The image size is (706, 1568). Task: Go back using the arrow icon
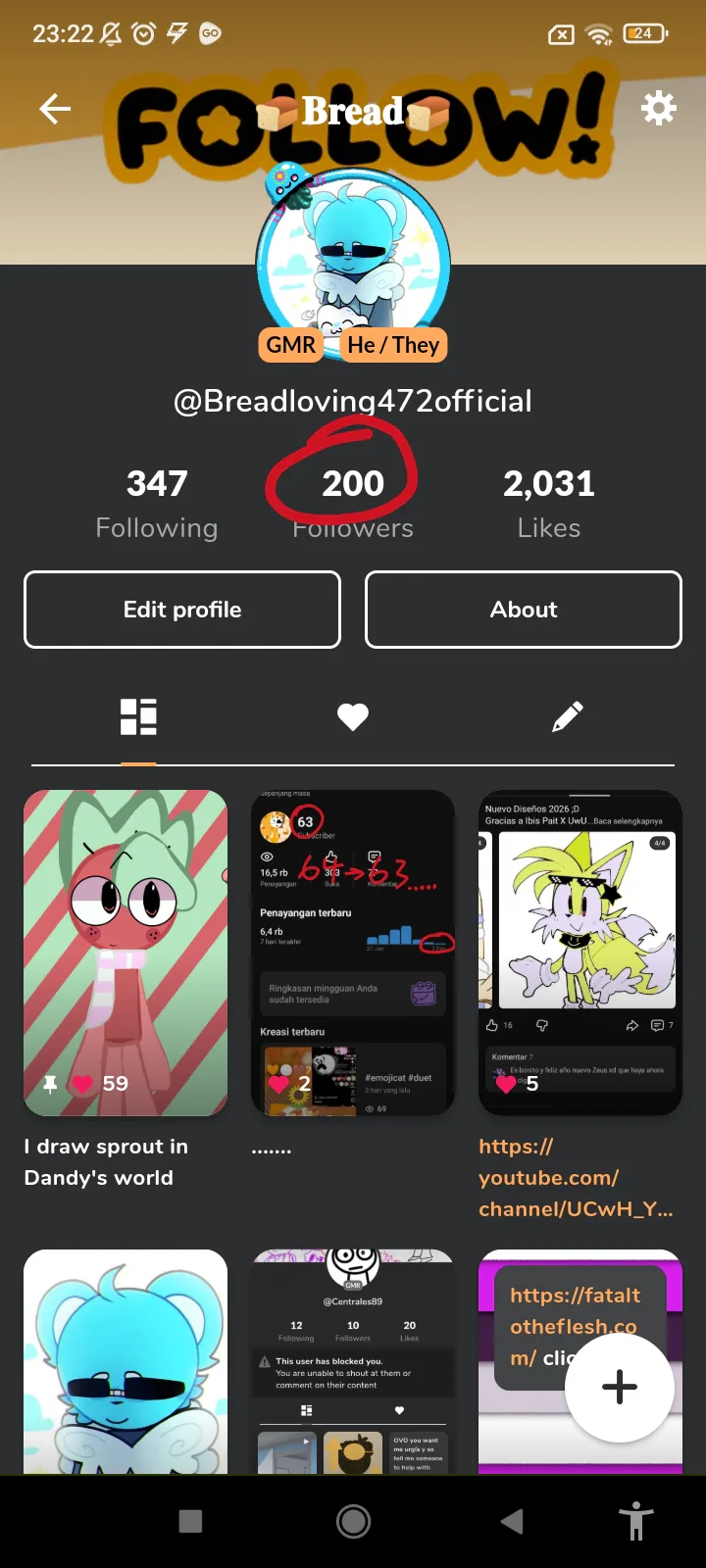pos(55,109)
